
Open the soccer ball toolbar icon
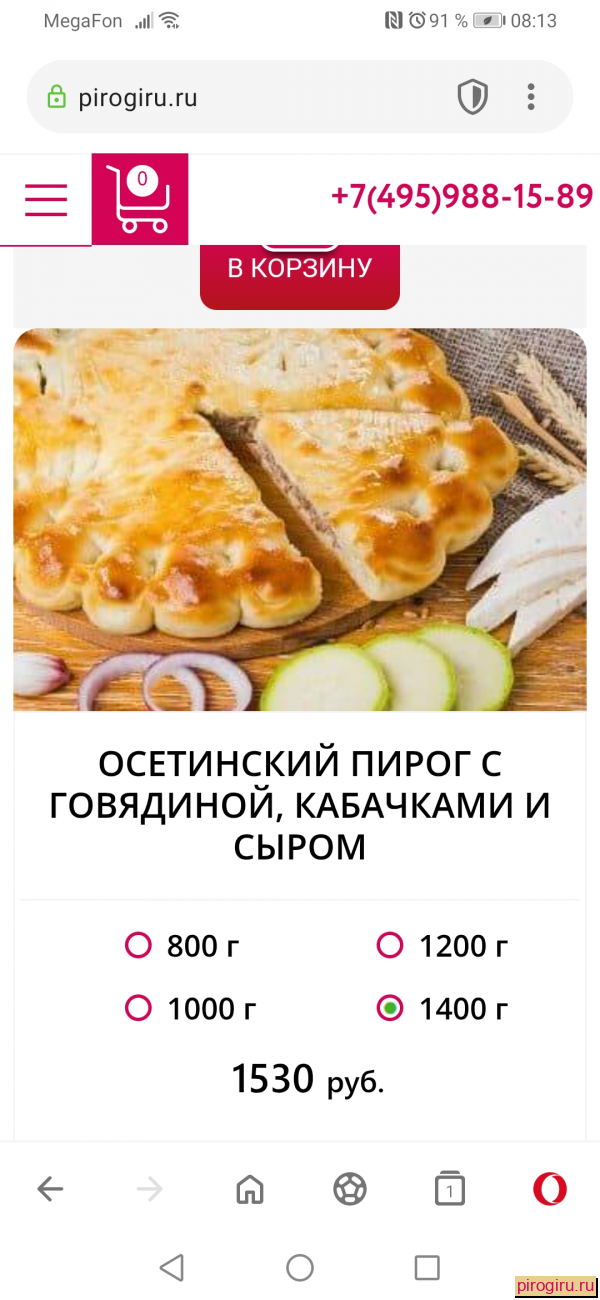(x=350, y=1189)
